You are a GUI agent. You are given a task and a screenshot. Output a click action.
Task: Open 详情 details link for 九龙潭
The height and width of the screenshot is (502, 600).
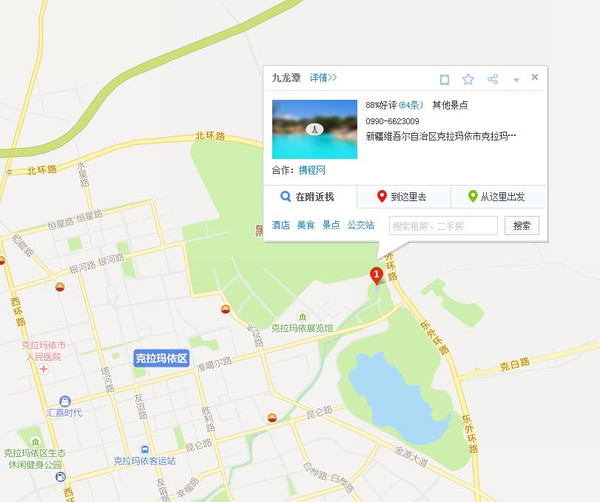pyautogui.click(x=322, y=78)
